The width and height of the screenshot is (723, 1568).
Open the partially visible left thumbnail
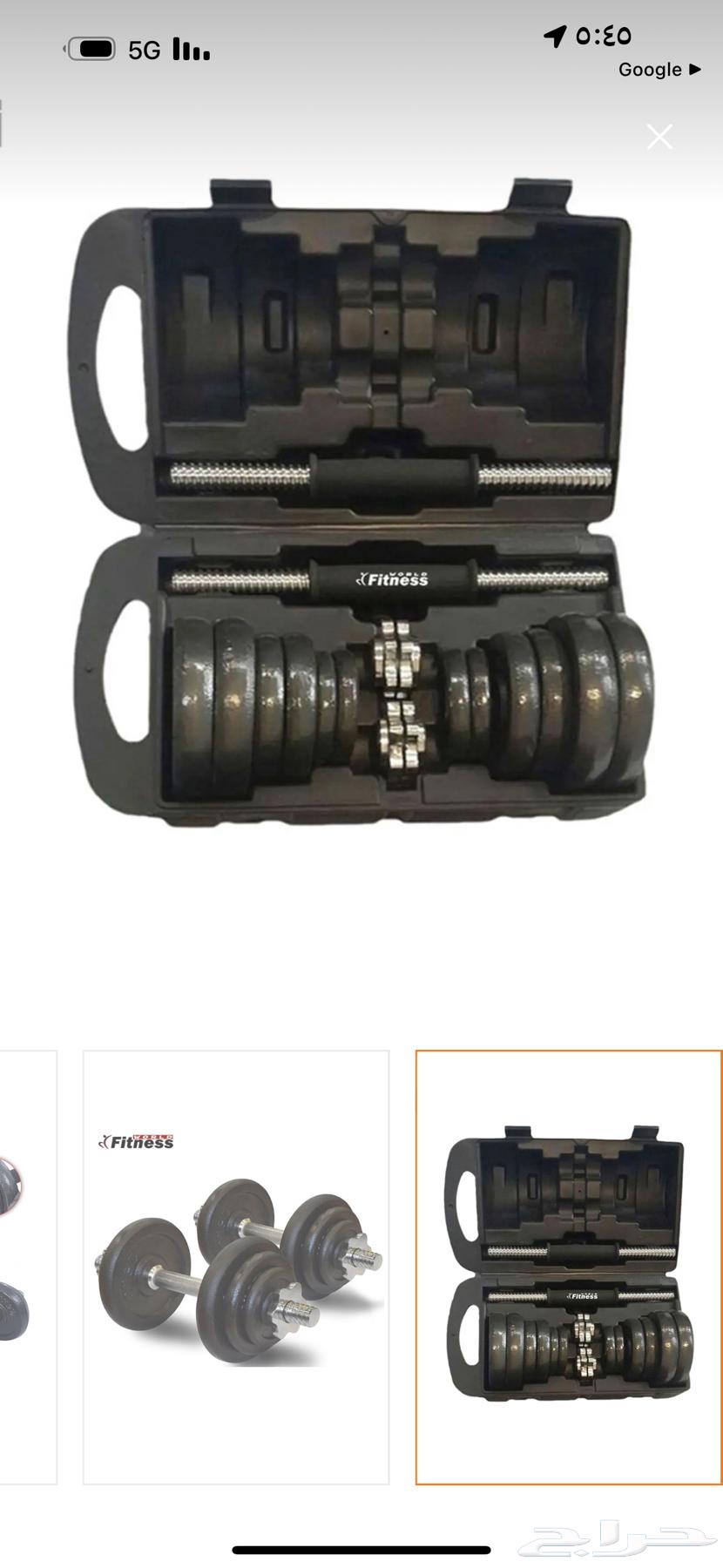[26, 1267]
